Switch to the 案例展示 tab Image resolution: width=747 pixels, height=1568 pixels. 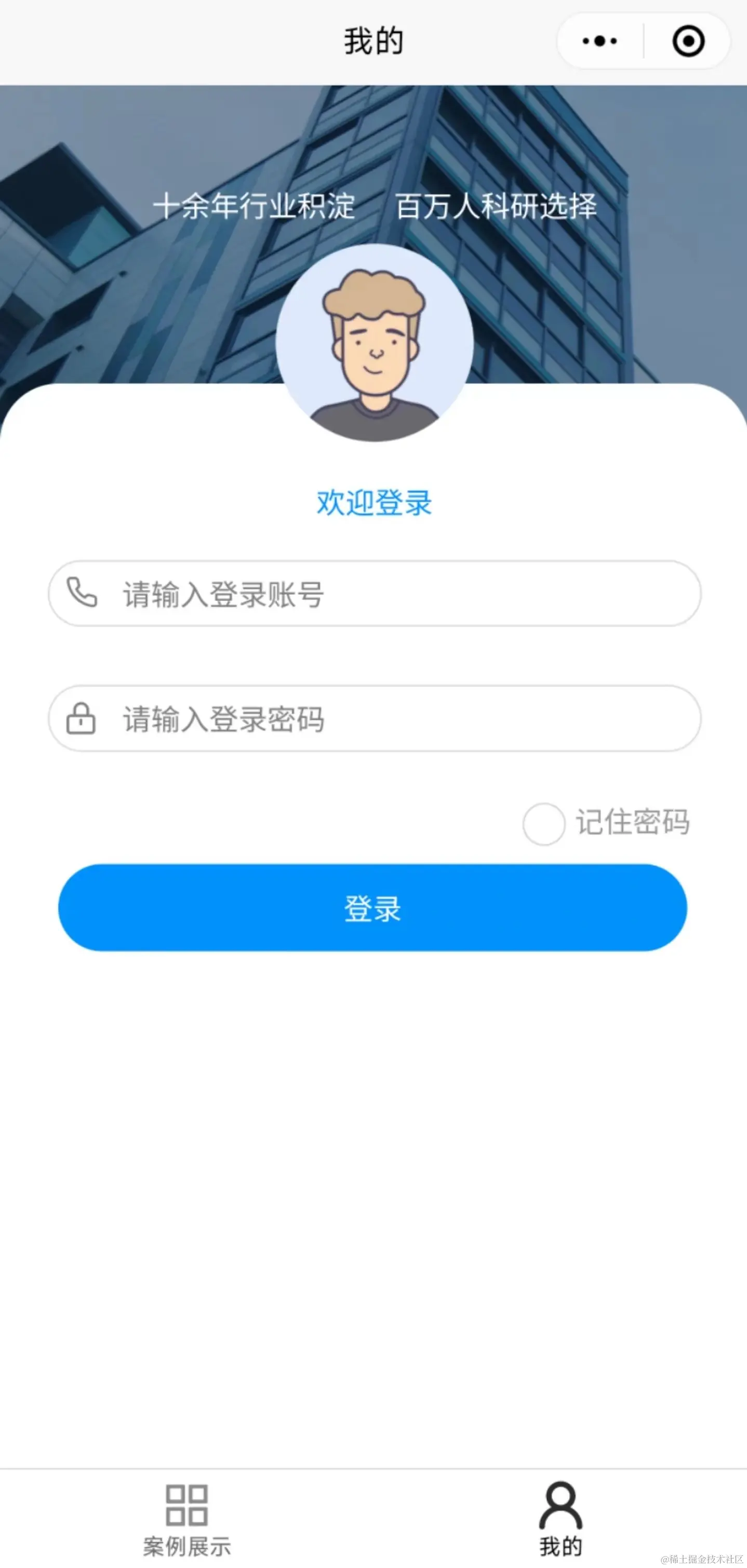pos(187,1519)
